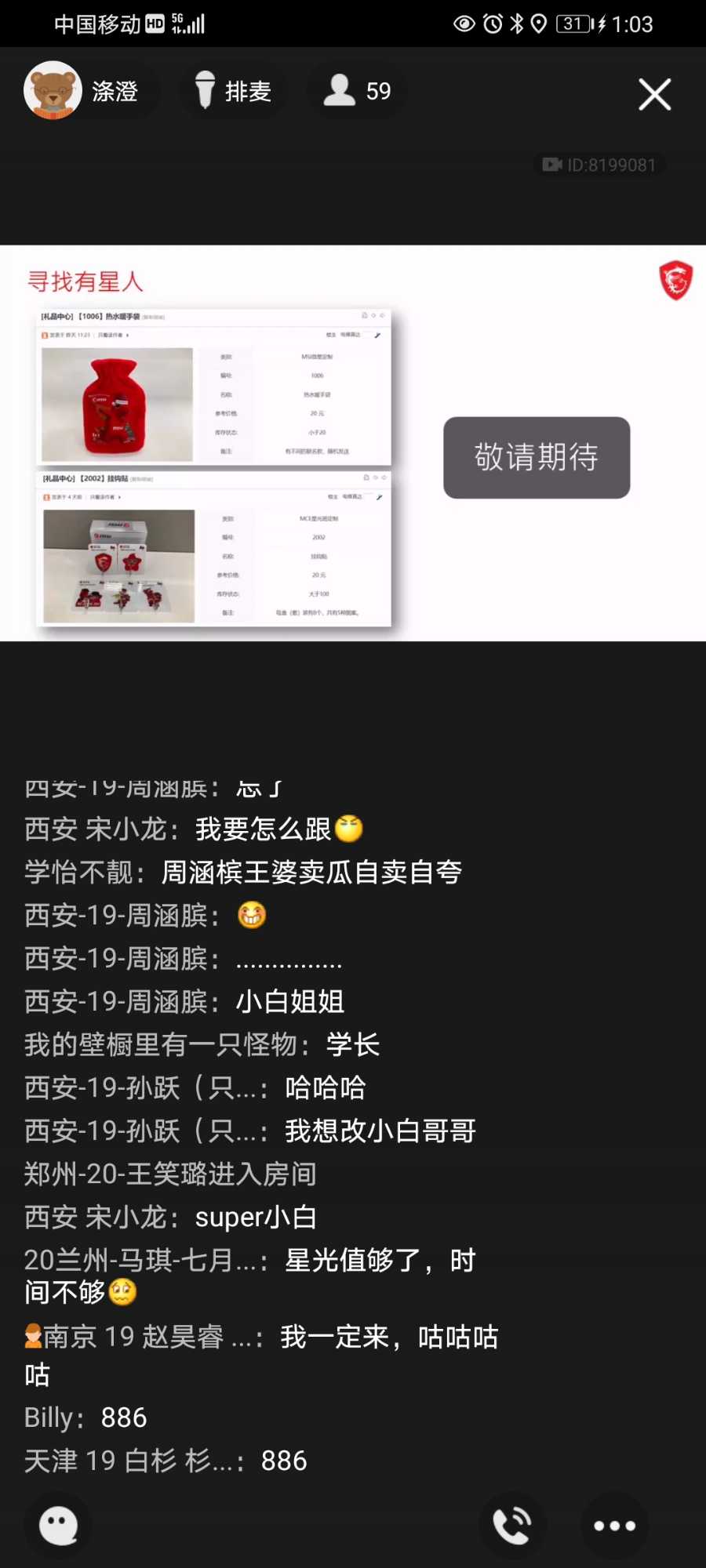View the 59 audience members list

point(358,91)
